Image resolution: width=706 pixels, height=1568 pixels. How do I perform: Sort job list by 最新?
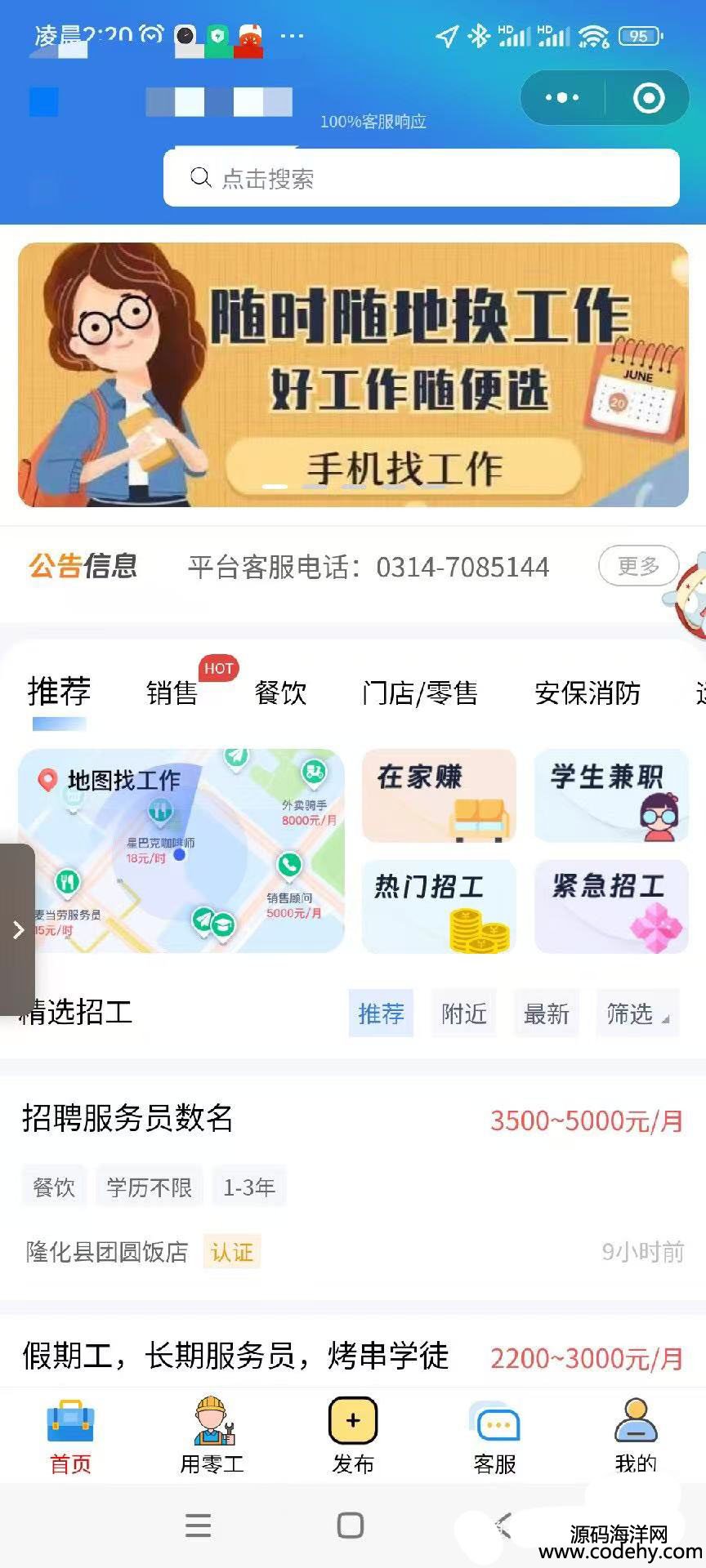(546, 1013)
